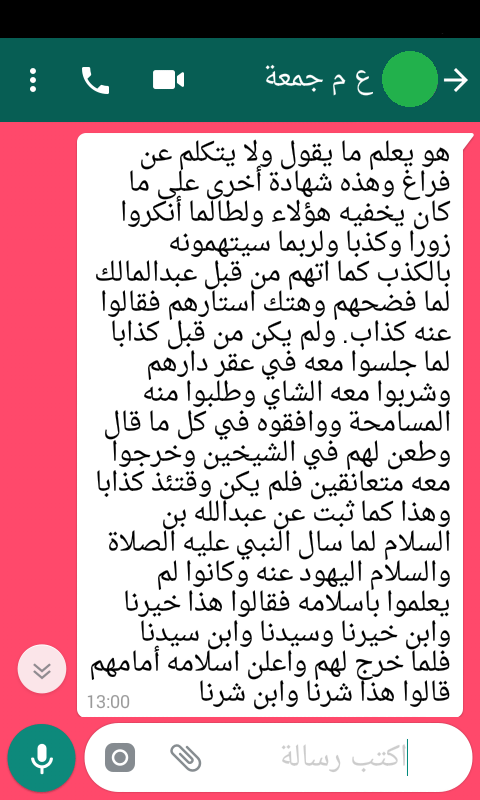Record a voice message with the microphone
This screenshot has width=480, height=800.
[x=42, y=758]
